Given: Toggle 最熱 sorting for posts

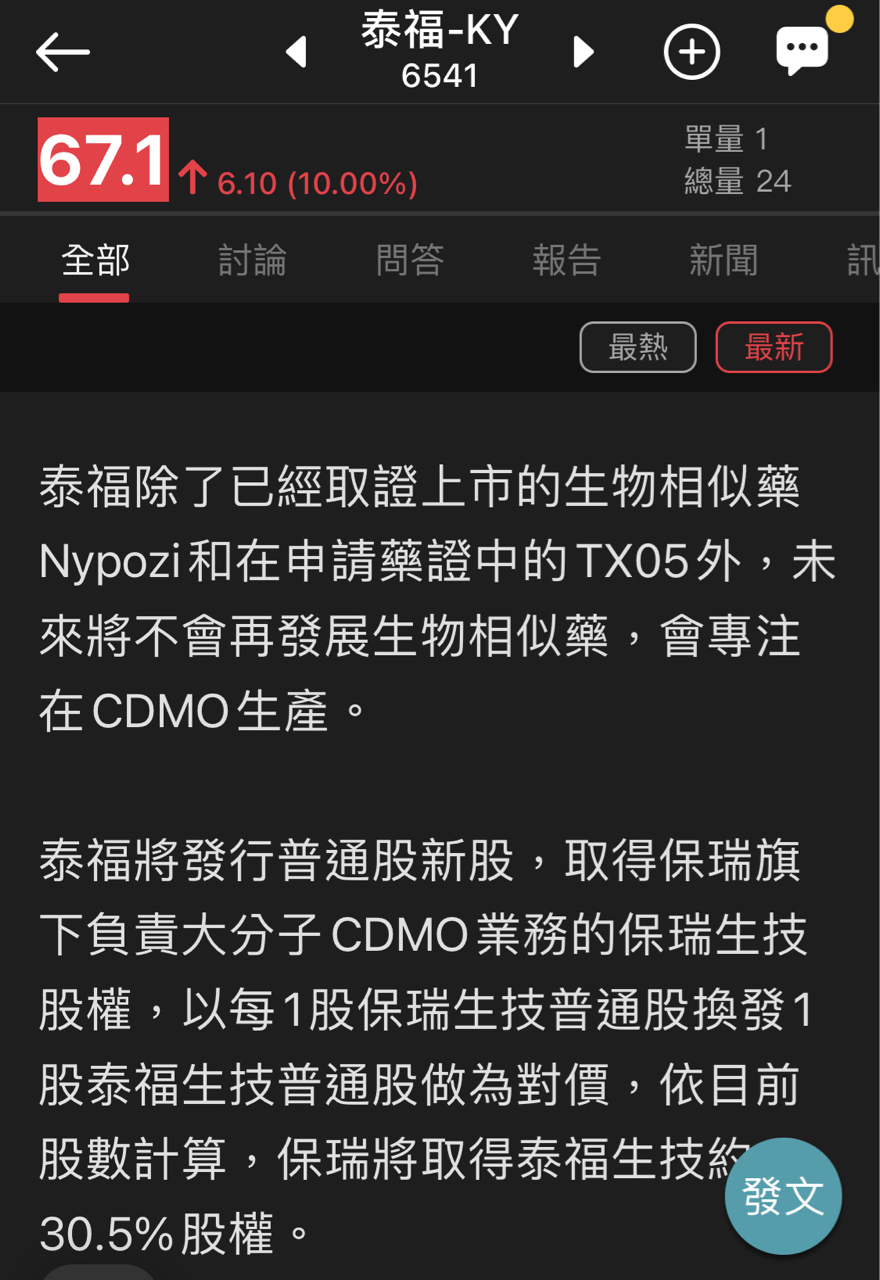Looking at the screenshot, I should [x=638, y=347].
